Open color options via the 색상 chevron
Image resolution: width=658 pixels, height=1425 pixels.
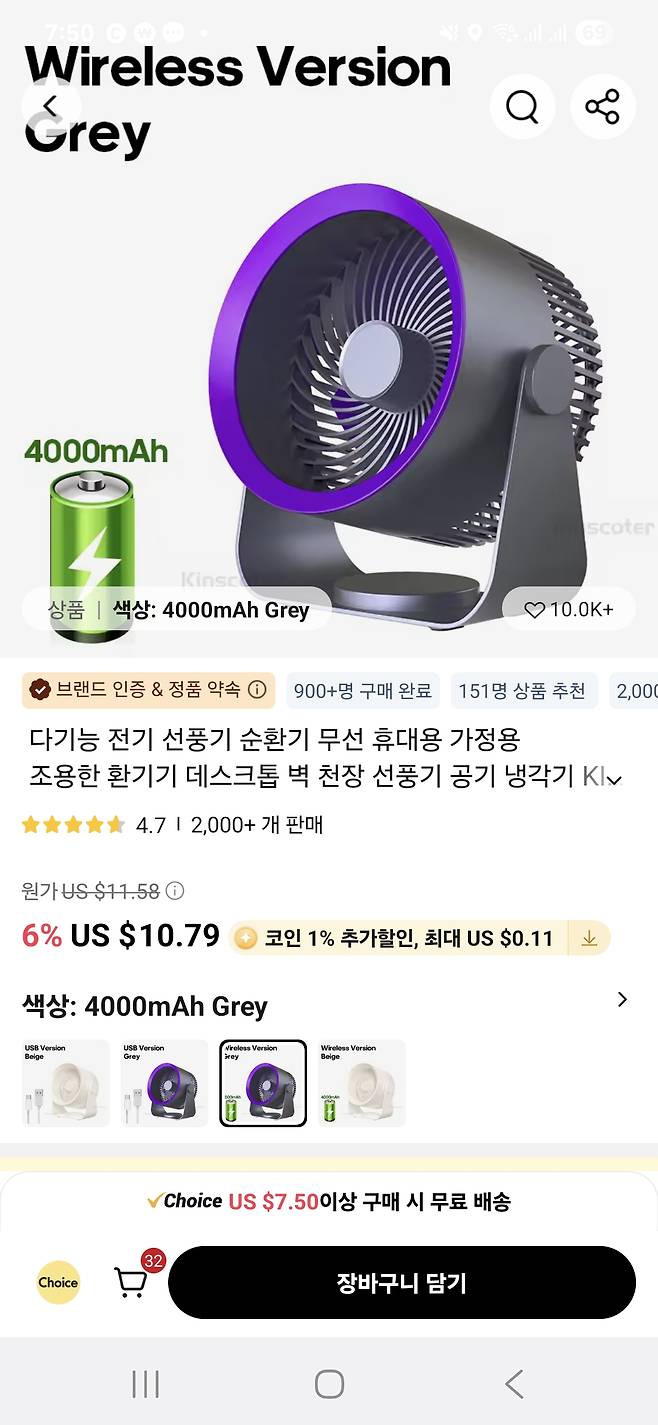pos(622,999)
